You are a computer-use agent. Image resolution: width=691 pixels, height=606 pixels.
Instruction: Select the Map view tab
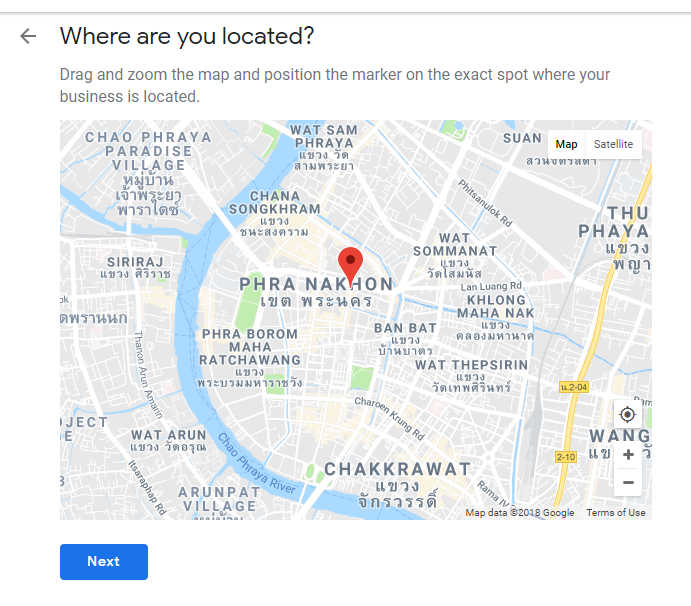(567, 144)
